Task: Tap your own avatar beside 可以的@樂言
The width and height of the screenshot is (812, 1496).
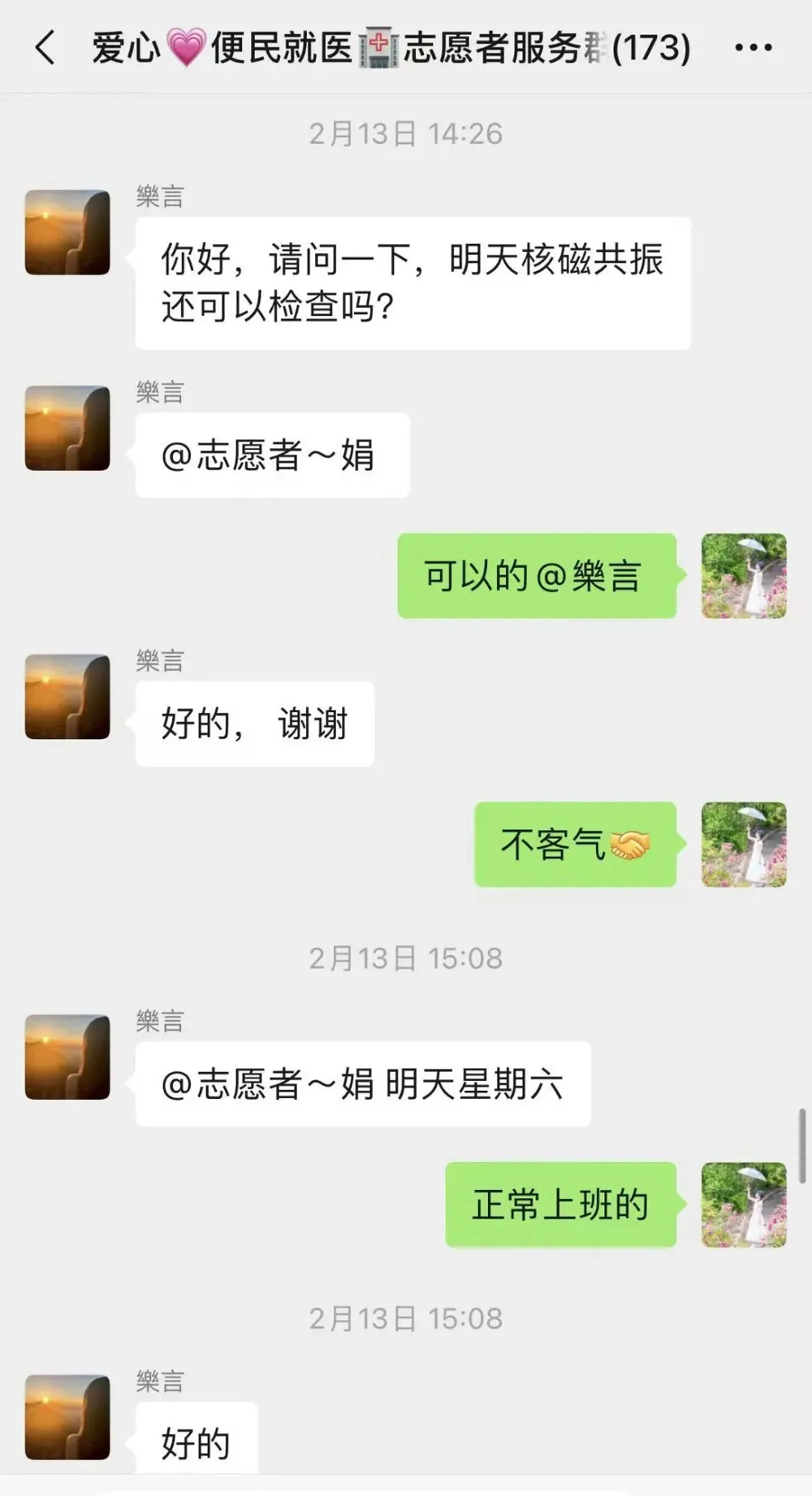Action: 744,576
